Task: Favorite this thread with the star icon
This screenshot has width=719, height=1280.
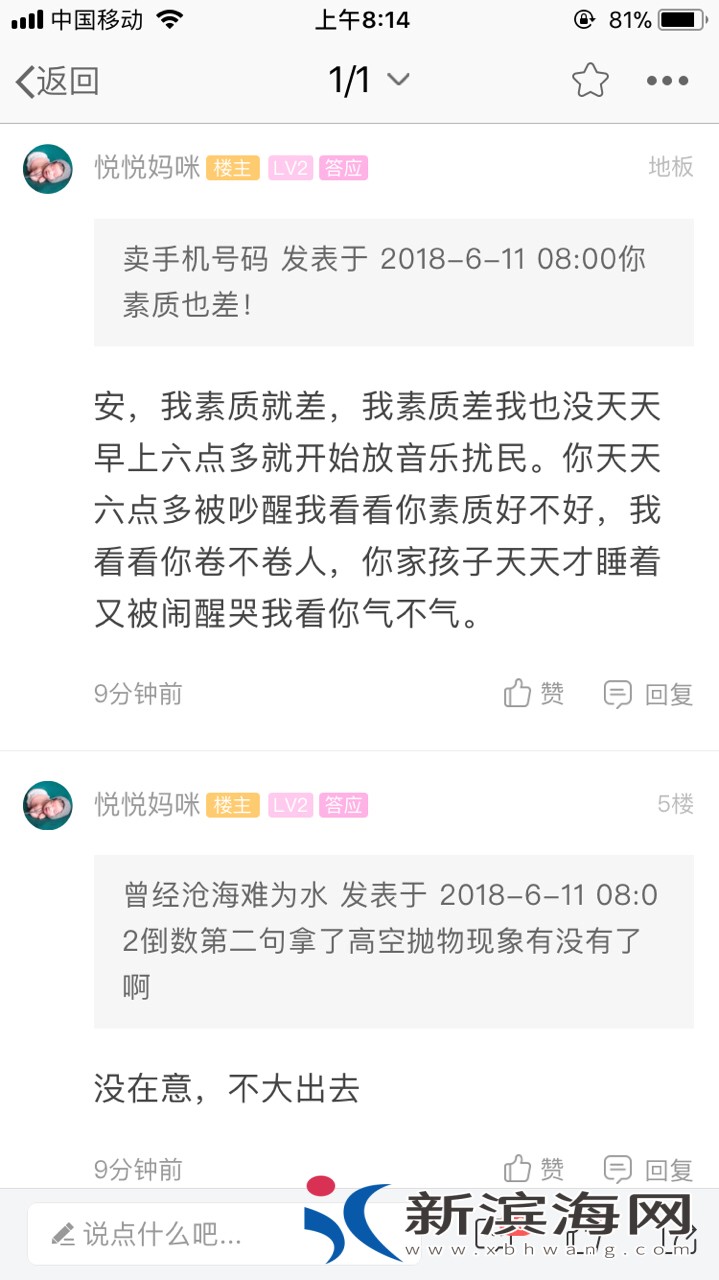Action: (590, 81)
